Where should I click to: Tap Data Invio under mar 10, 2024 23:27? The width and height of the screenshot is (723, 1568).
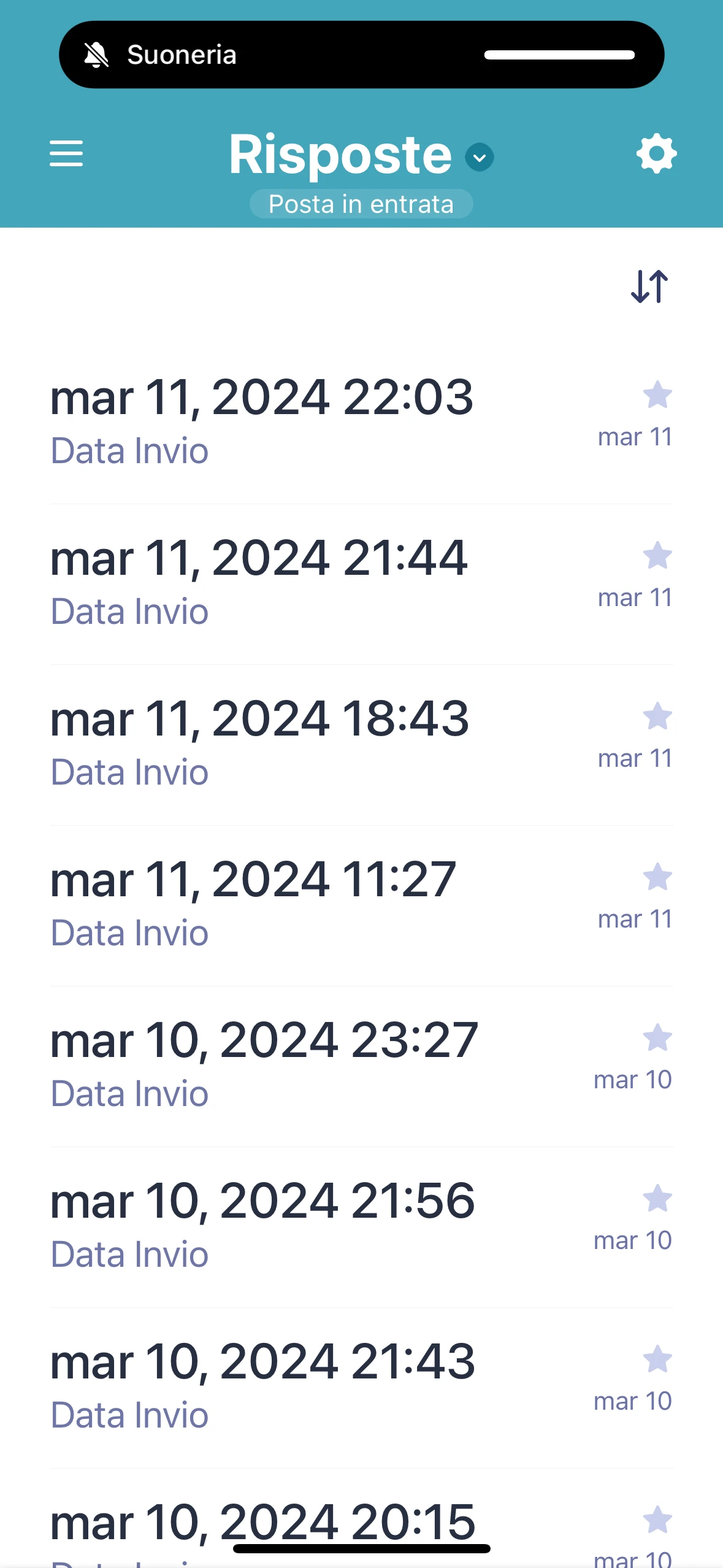pyautogui.click(x=129, y=1093)
